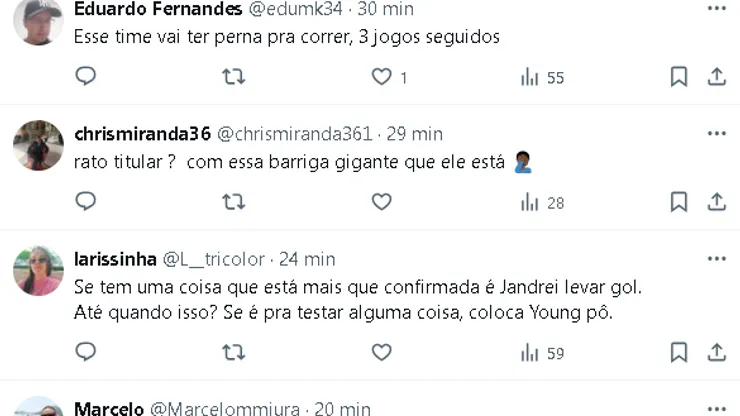This screenshot has width=740, height=416.
Task: Bookmark Eduardo Fernandes' tweet
Action: tap(678, 76)
